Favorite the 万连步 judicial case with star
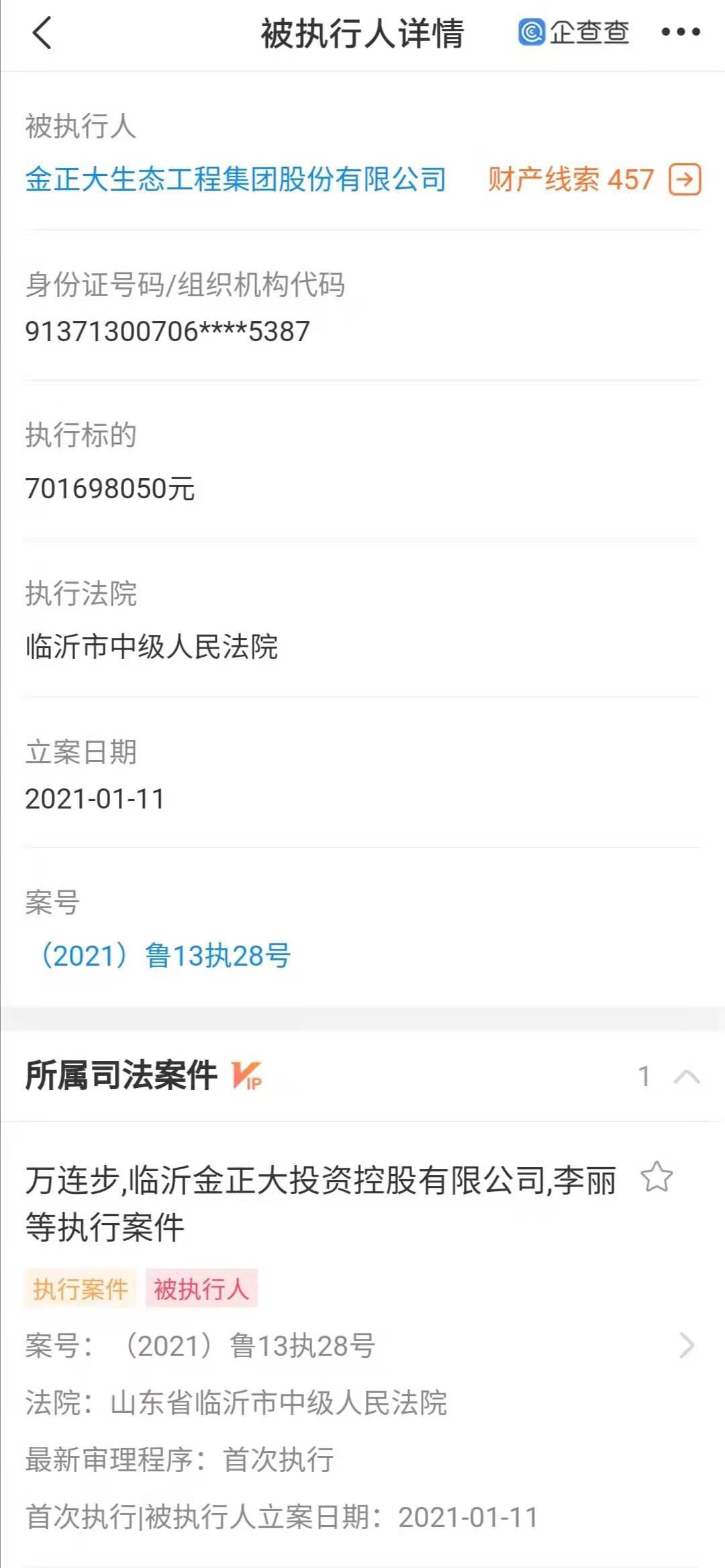This screenshot has width=725, height=1568. (656, 1177)
